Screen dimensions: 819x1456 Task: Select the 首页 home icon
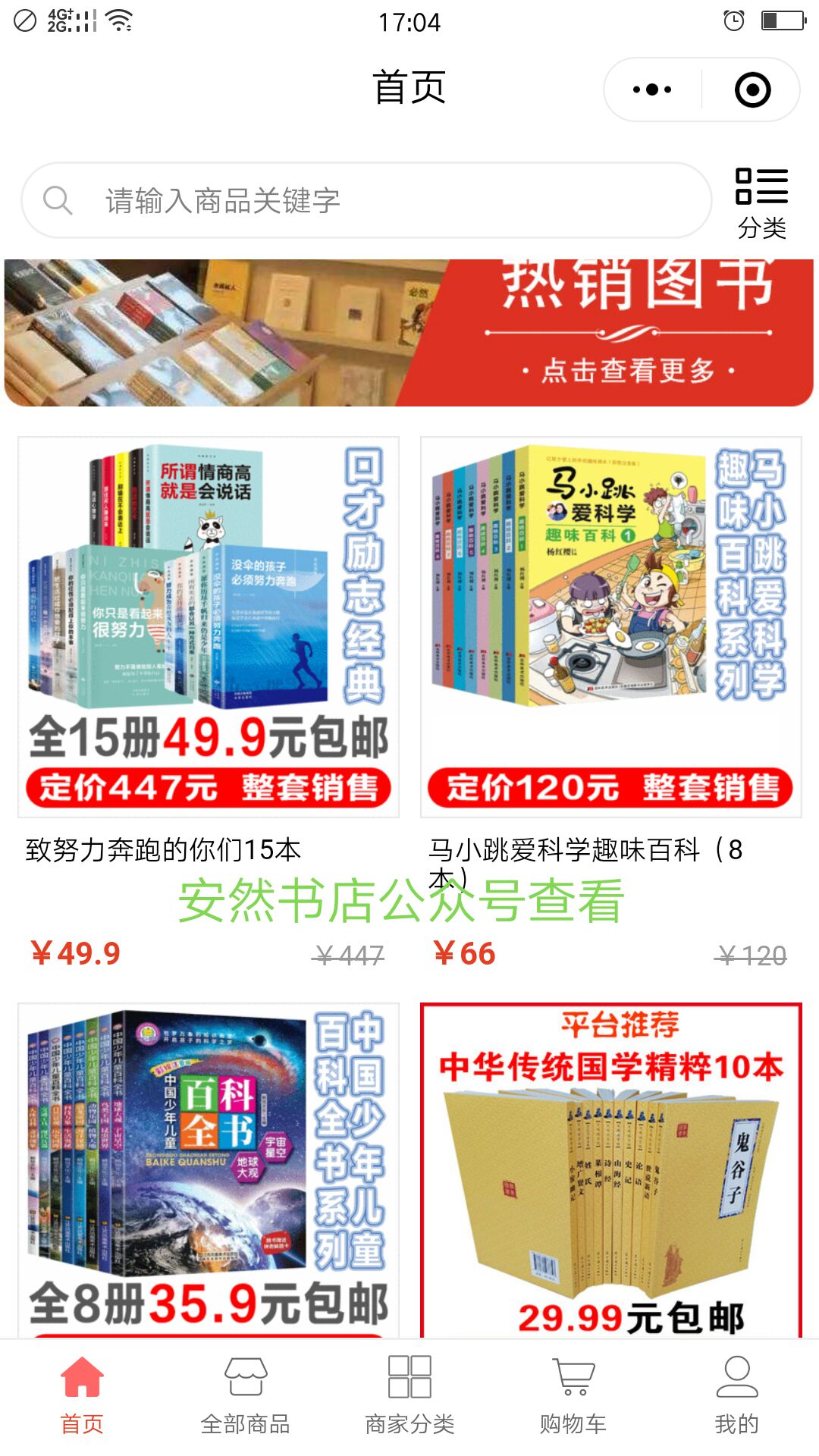click(81, 1385)
